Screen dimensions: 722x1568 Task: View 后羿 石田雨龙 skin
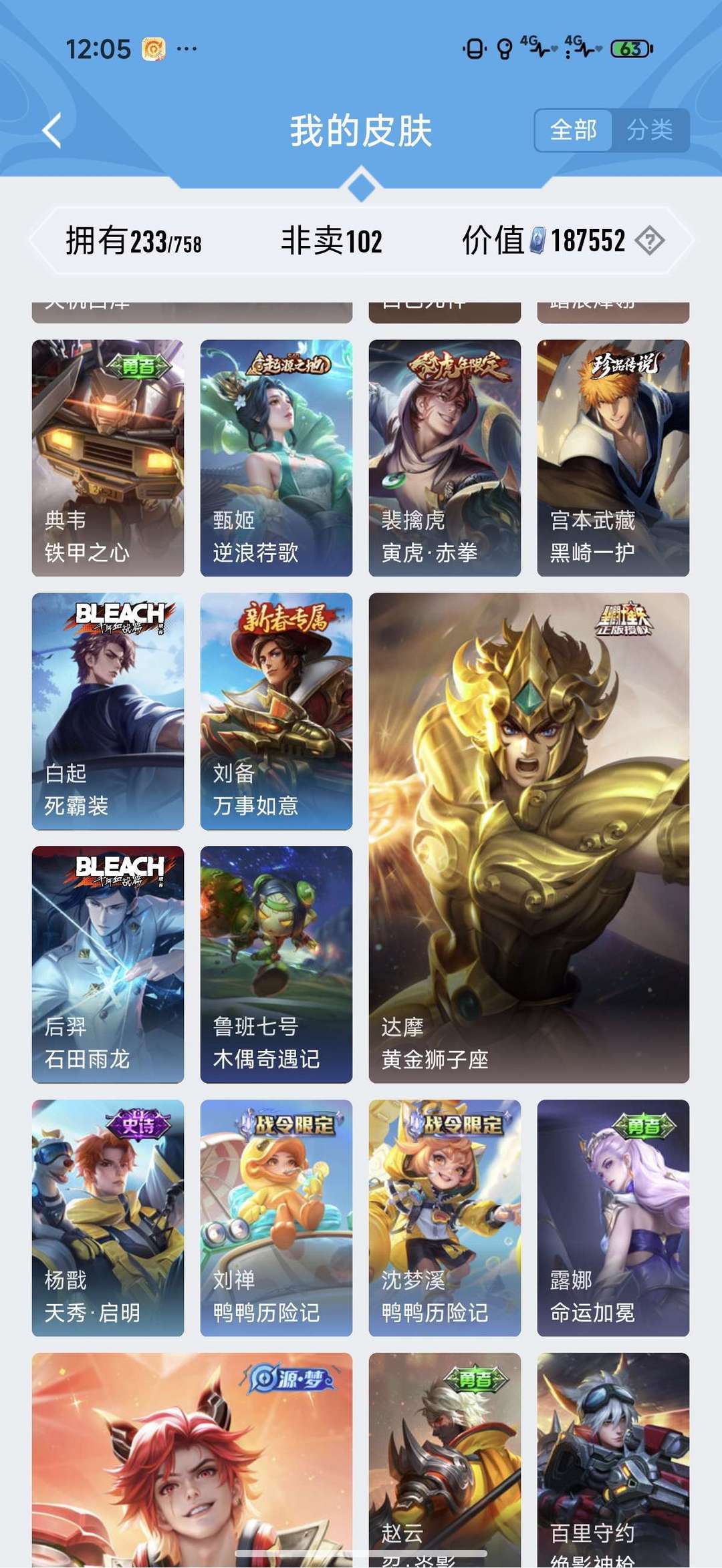pos(108,964)
